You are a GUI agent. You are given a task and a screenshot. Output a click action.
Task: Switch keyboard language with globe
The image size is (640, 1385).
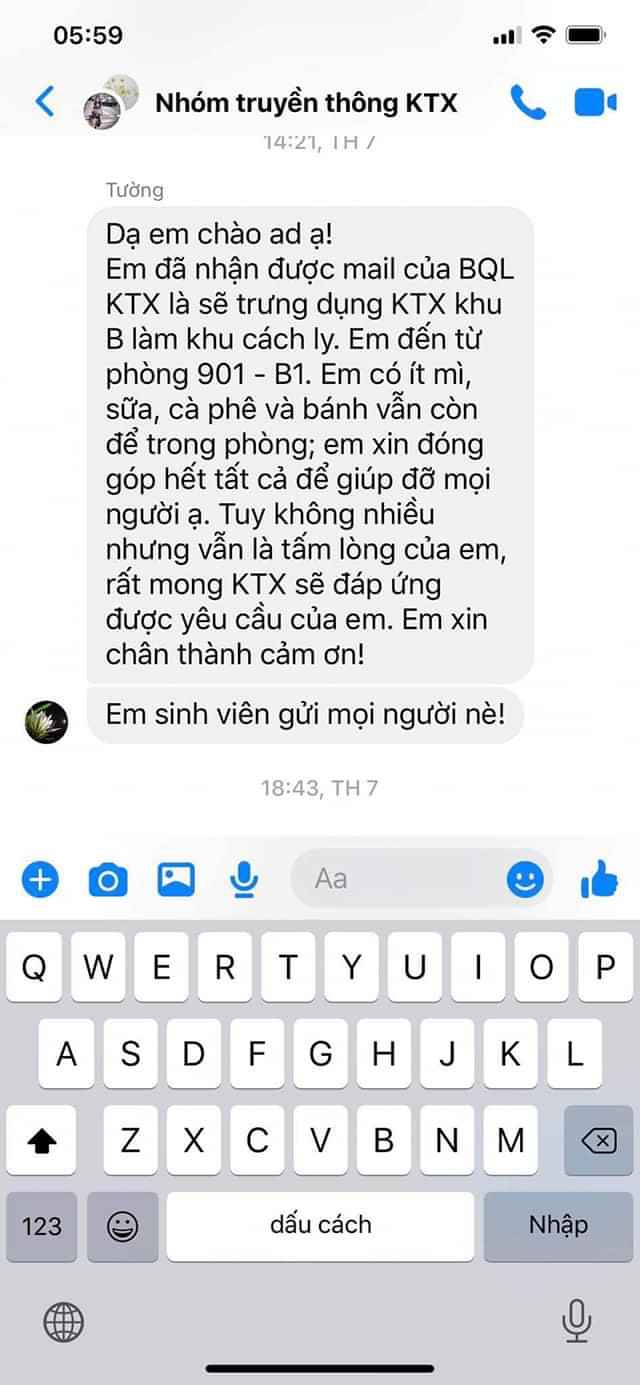pos(64,1323)
